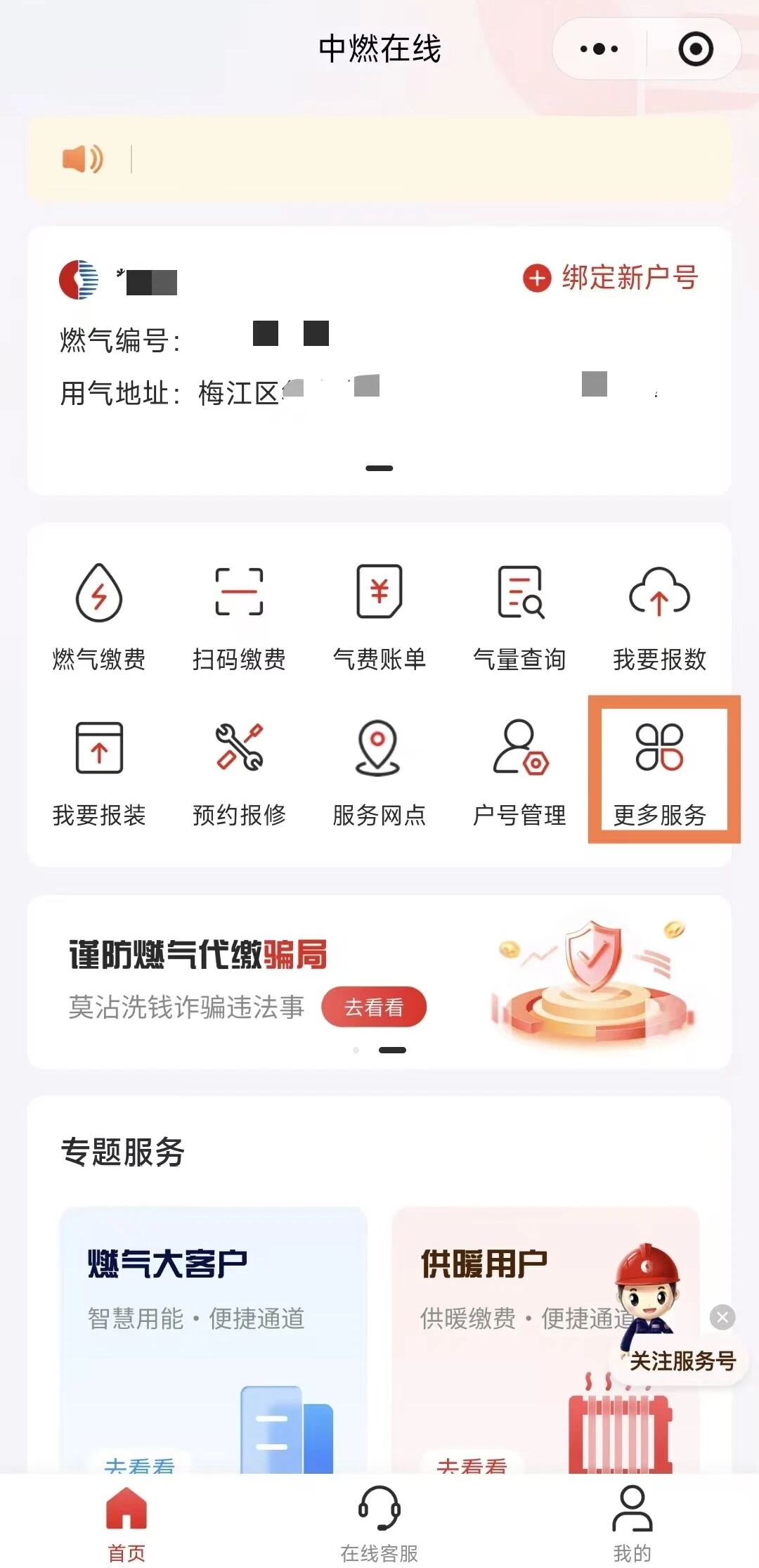759x1568 pixels.
Task: Tap 绑定新户号 to bind new account
Action: (610, 278)
